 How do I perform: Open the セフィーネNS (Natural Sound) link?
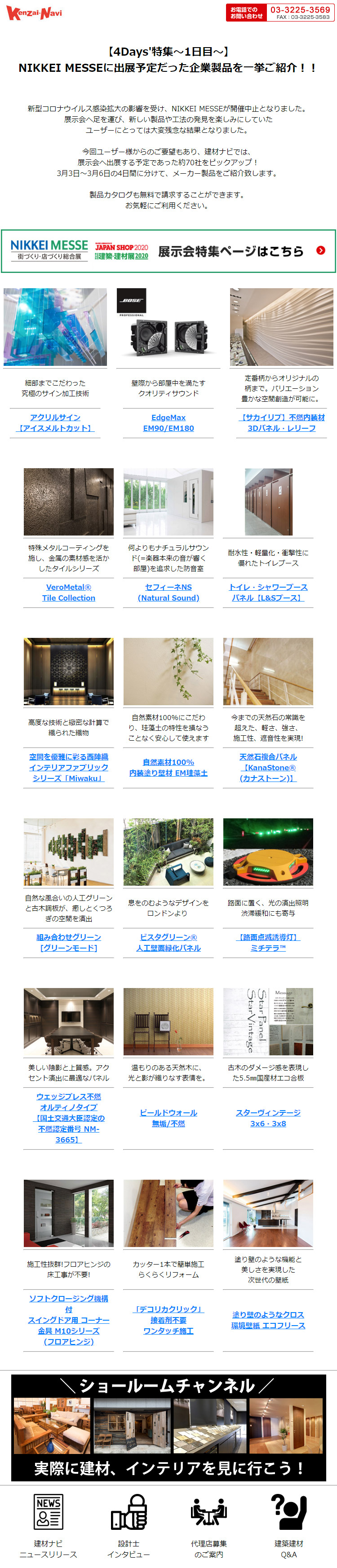168,592
